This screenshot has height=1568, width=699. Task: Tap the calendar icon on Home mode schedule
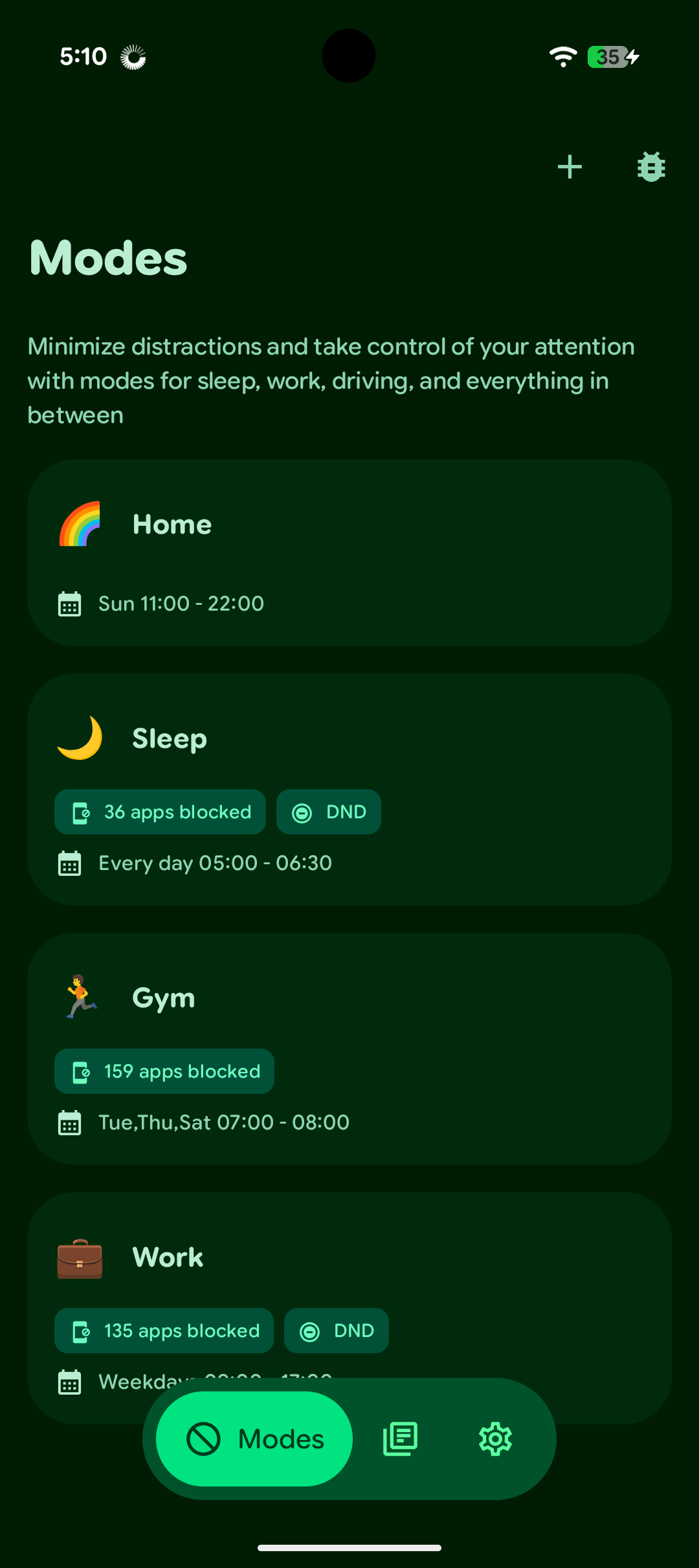click(70, 603)
